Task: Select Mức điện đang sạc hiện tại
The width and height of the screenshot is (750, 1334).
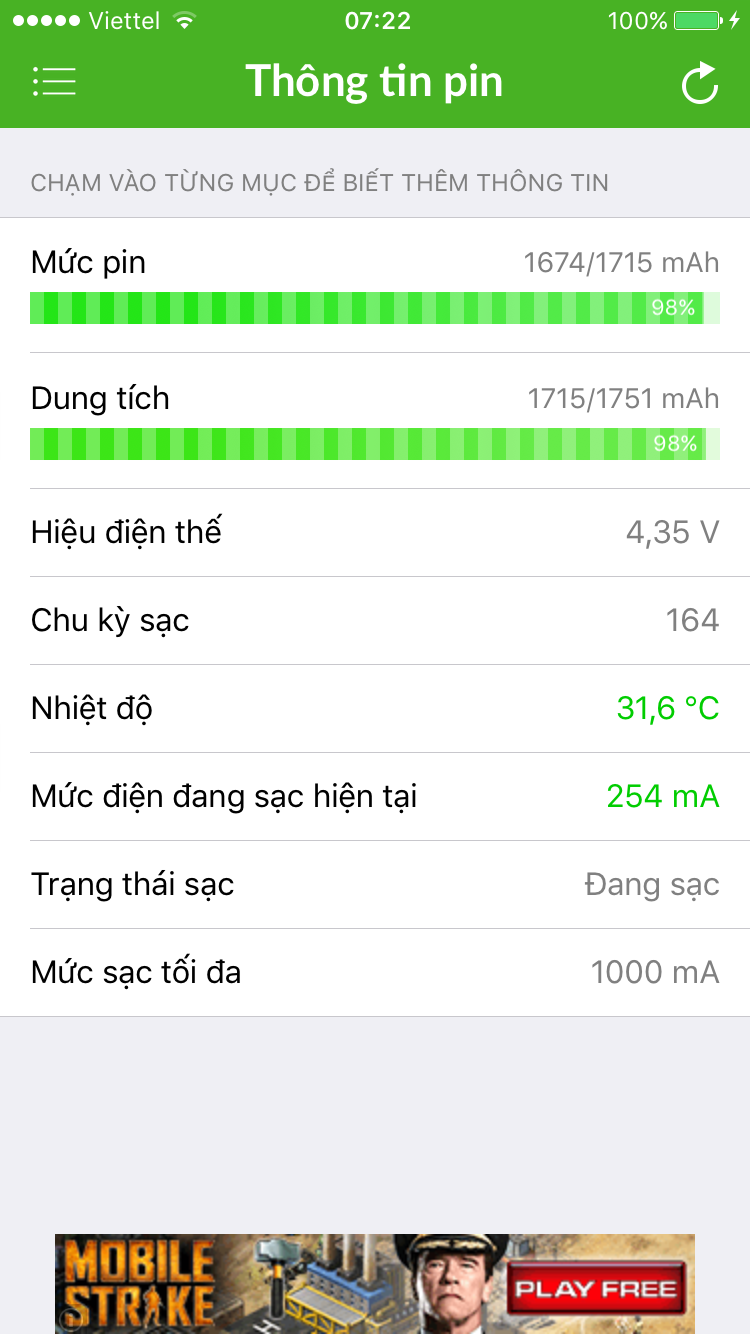Action: 375,797
